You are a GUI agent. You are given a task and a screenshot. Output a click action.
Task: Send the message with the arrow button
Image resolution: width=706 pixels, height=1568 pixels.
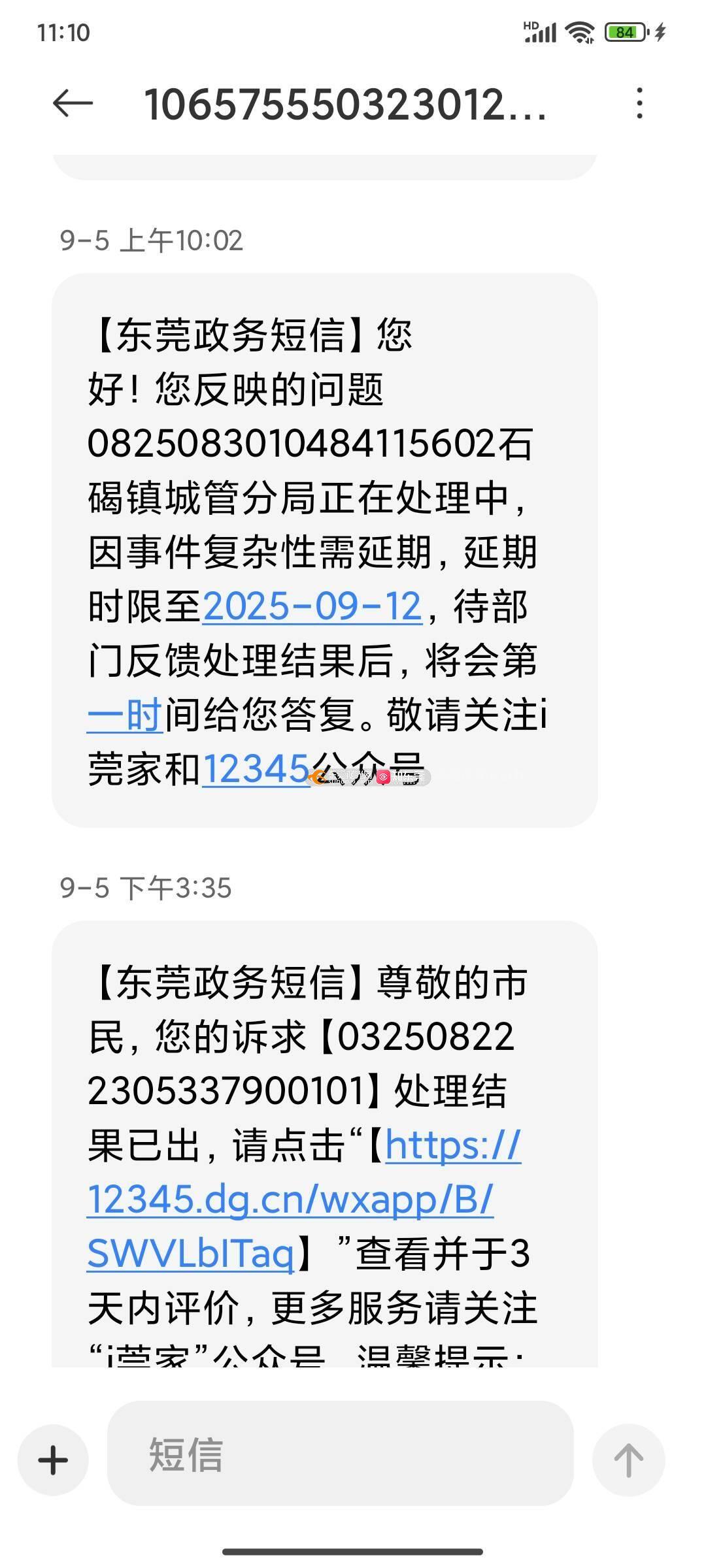628,1460
